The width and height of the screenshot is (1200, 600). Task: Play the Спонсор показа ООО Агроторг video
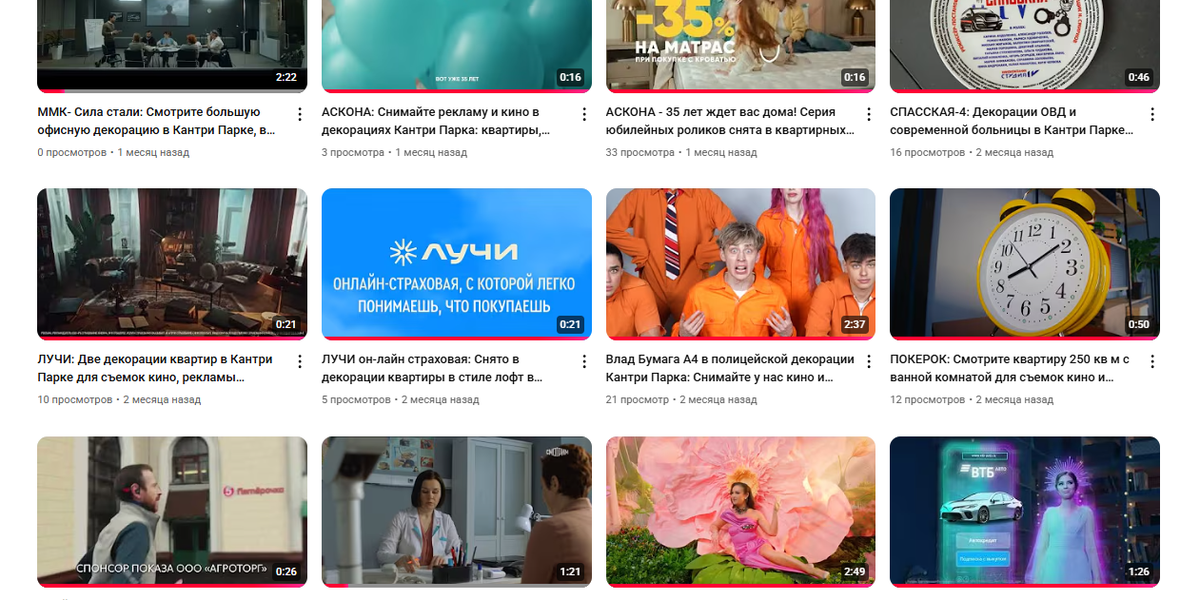172,510
